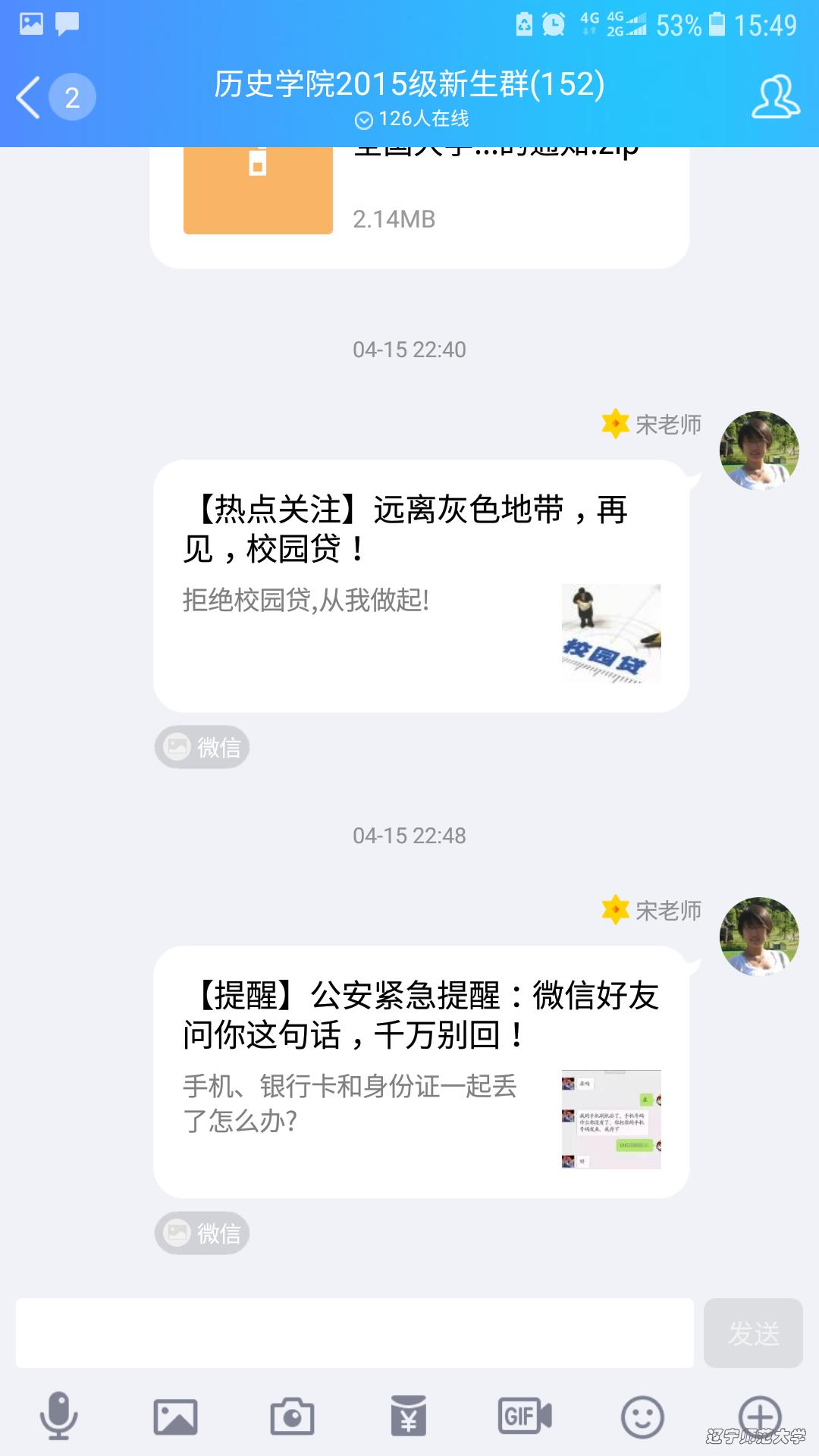Tap the 微信 source tag under 公安紧急提醒 card
819x1456 pixels.
pos(202,1233)
